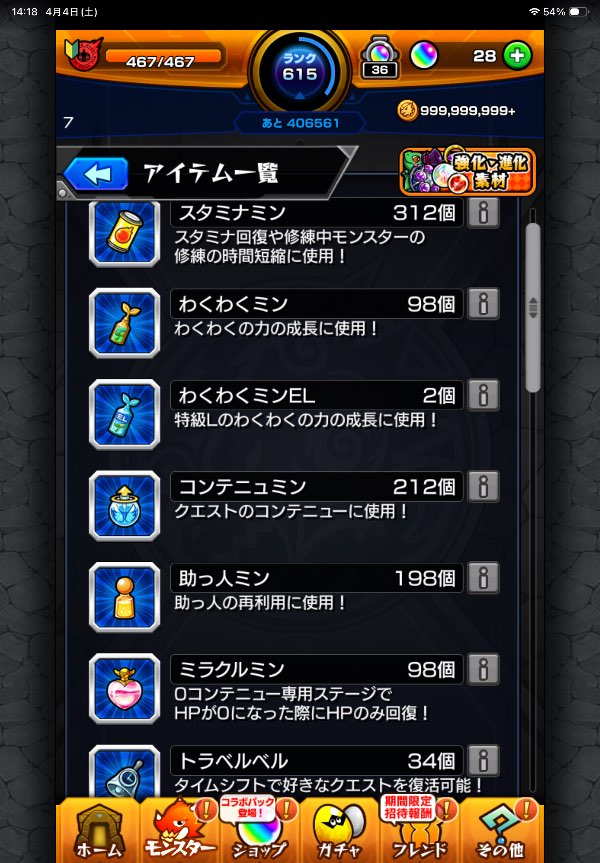Screen dimensions: 600x863
Task: Open the ショップ tab
Action: point(258,832)
